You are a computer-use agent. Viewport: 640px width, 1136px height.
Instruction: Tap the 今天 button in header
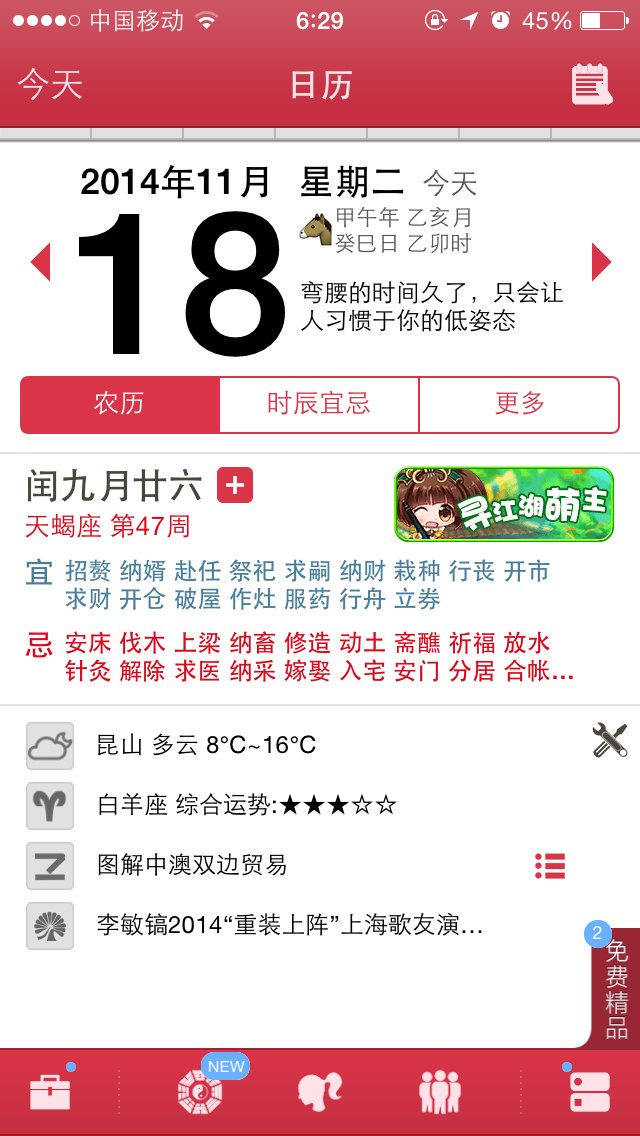pyautogui.click(x=50, y=84)
